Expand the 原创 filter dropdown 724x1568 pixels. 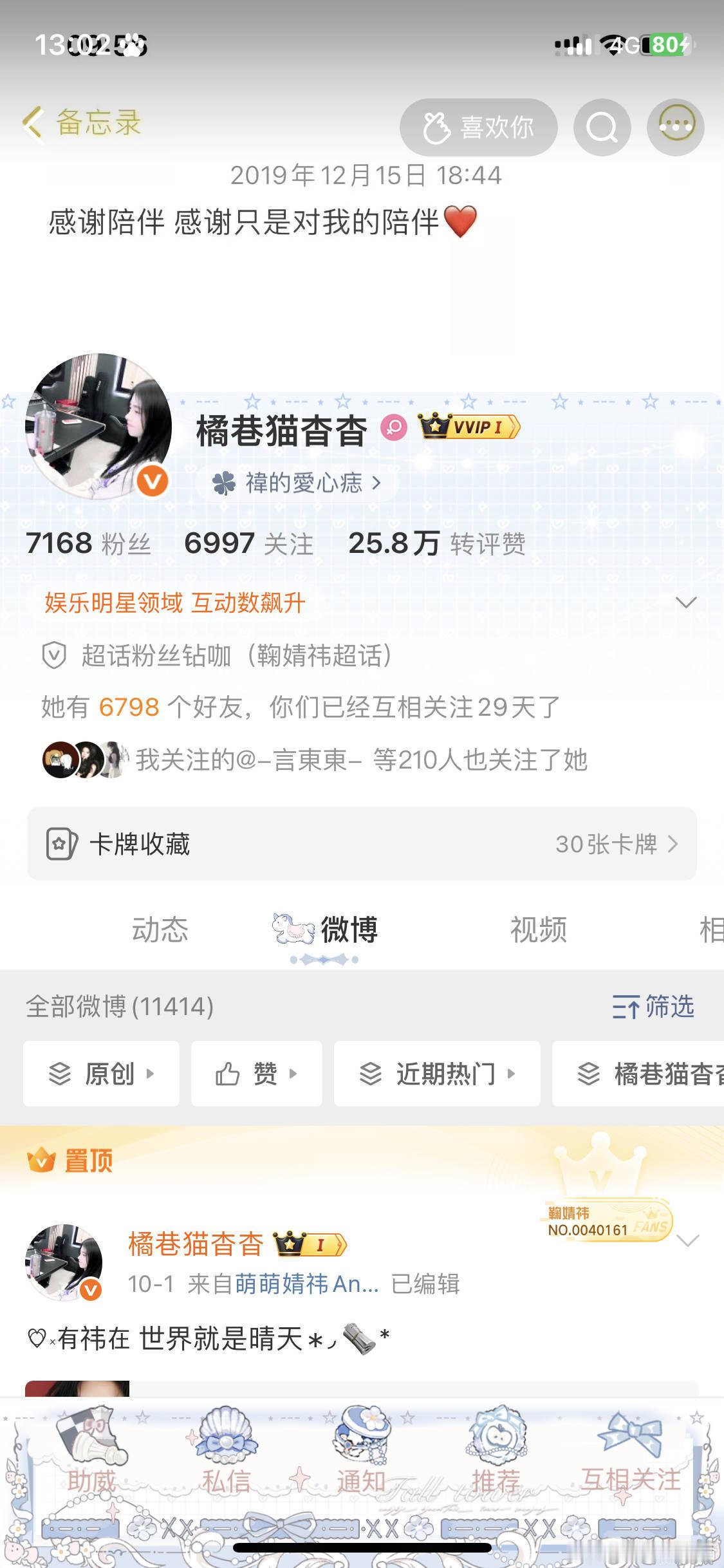100,1074
